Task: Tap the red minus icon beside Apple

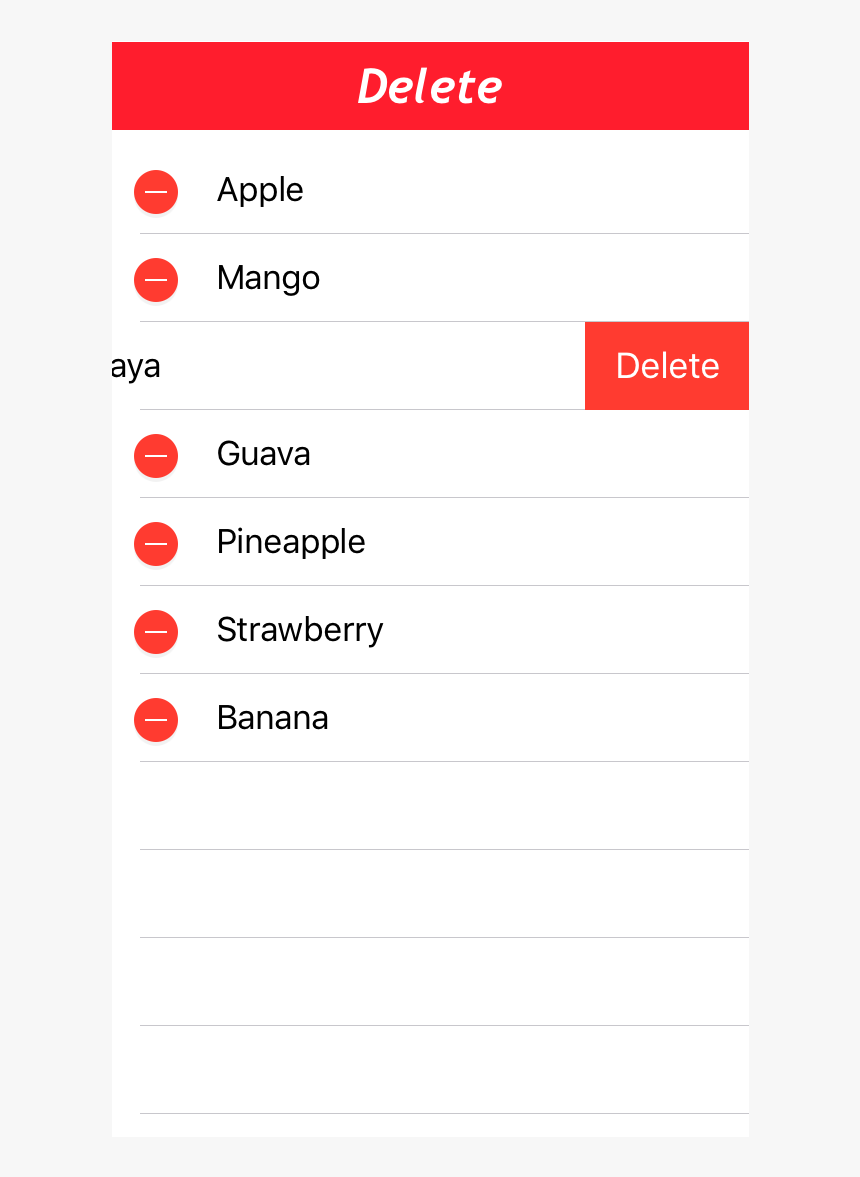Action: [156, 191]
